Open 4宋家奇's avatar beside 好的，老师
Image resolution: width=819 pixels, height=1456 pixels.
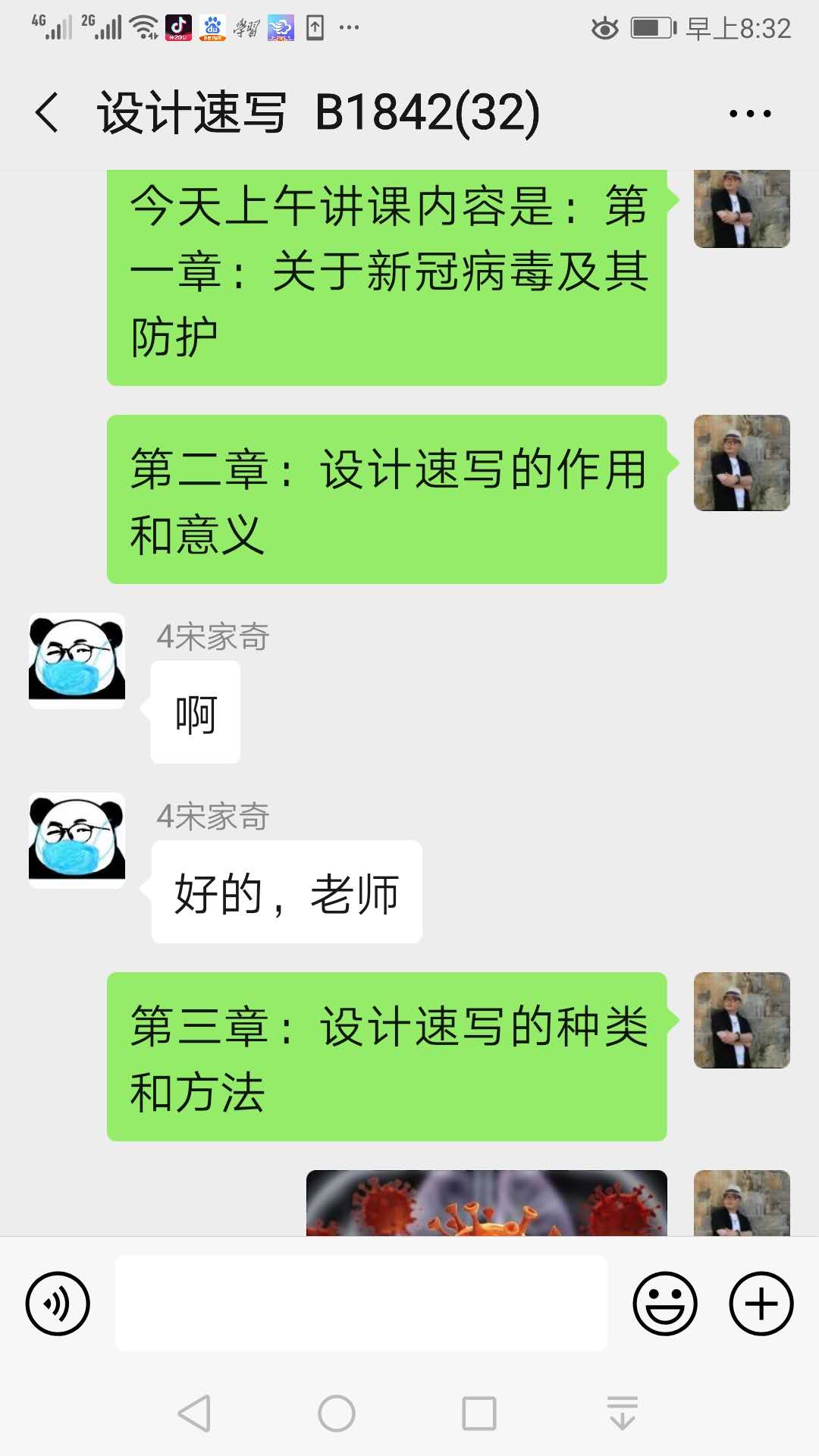(x=77, y=840)
